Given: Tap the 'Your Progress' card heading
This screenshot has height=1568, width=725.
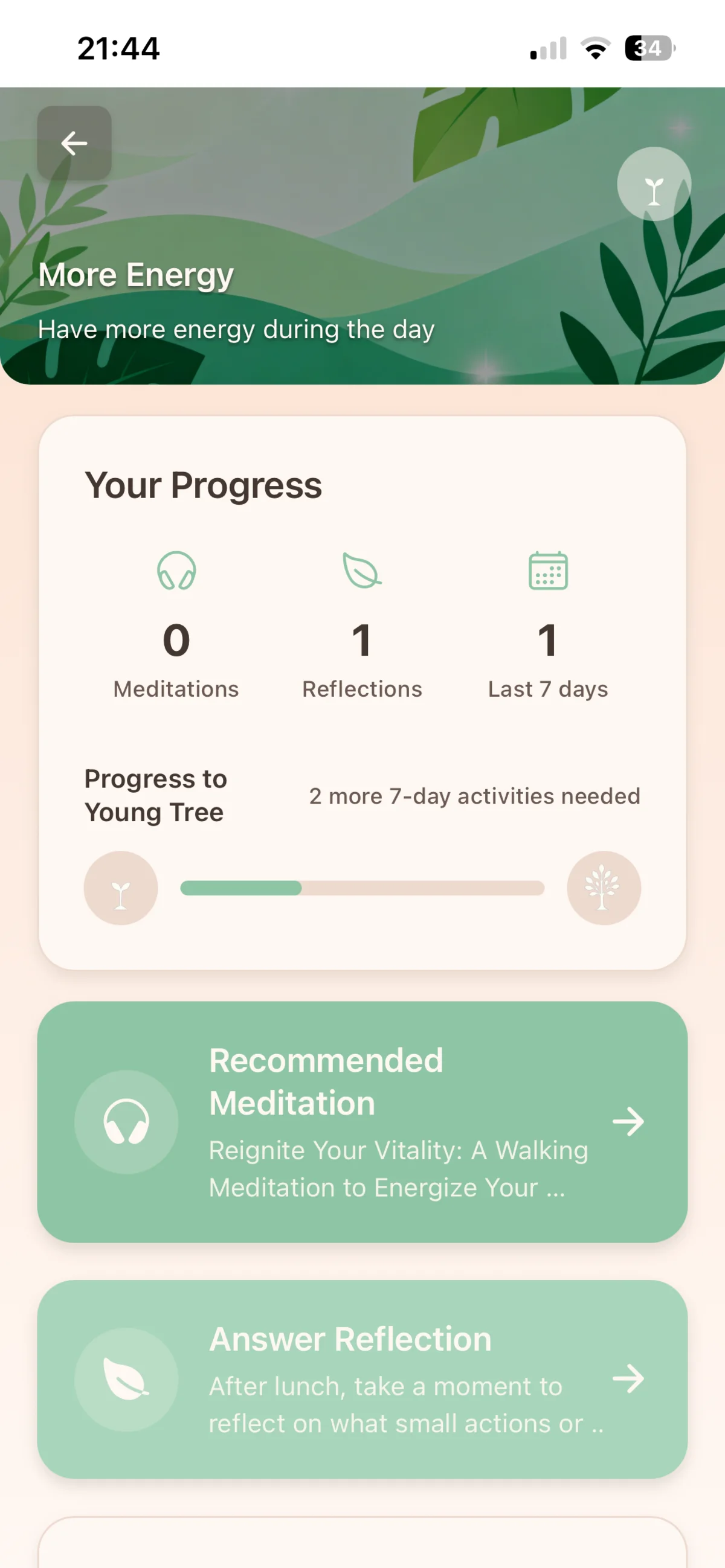Looking at the screenshot, I should [x=204, y=484].
